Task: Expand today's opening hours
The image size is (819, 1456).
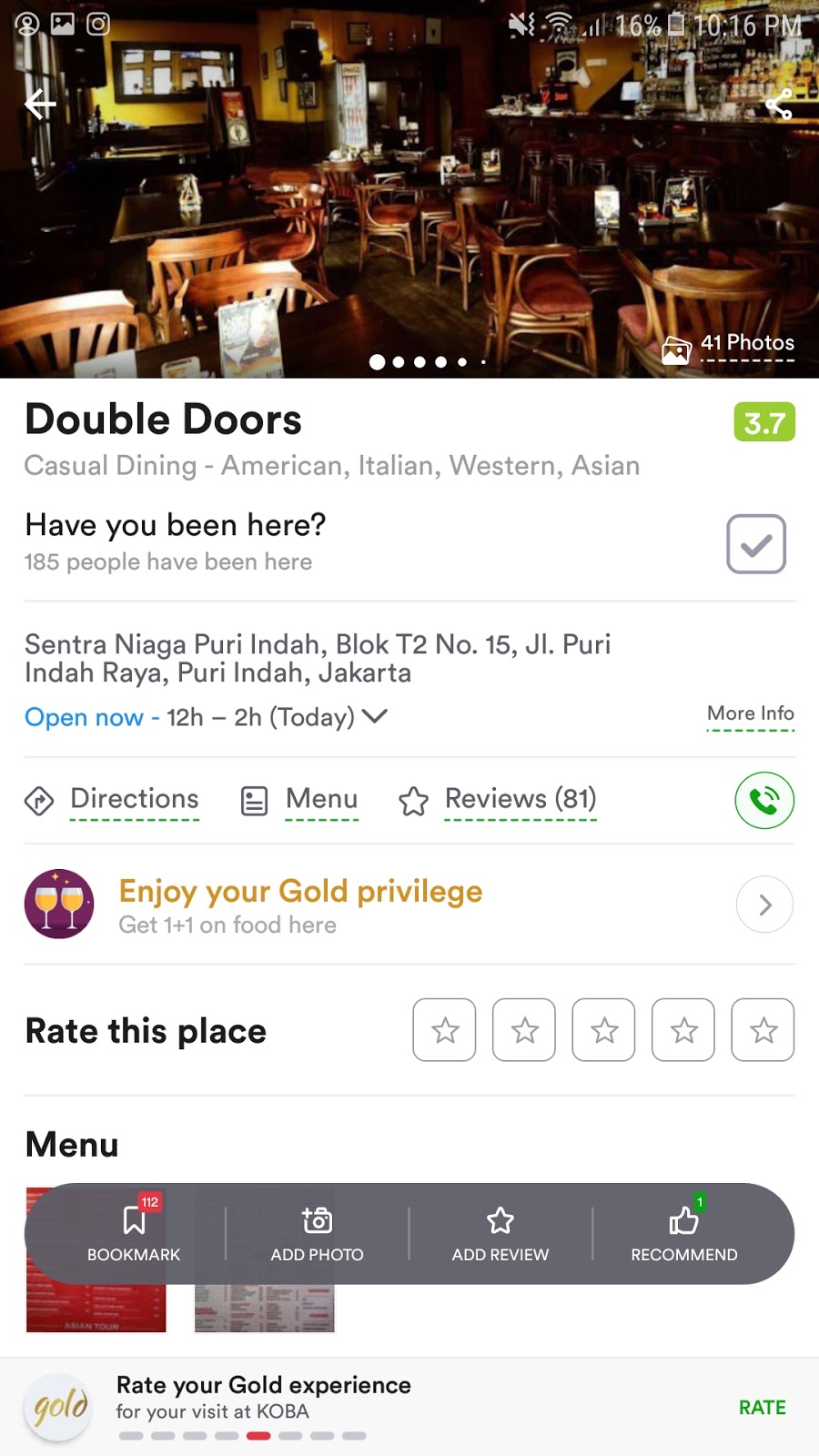Action: click(x=374, y=717)
